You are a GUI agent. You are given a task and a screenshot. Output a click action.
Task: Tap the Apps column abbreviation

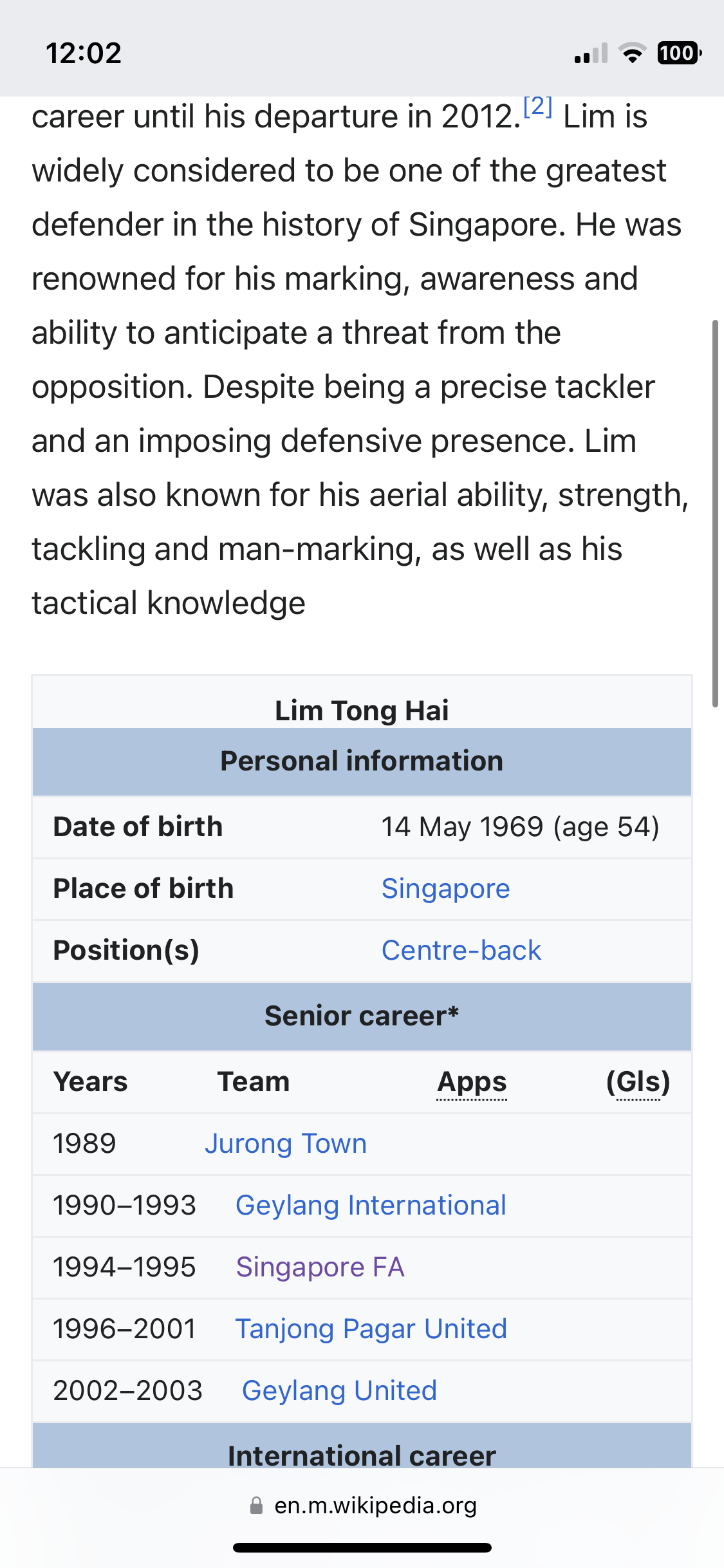[x=472, y=1082]
